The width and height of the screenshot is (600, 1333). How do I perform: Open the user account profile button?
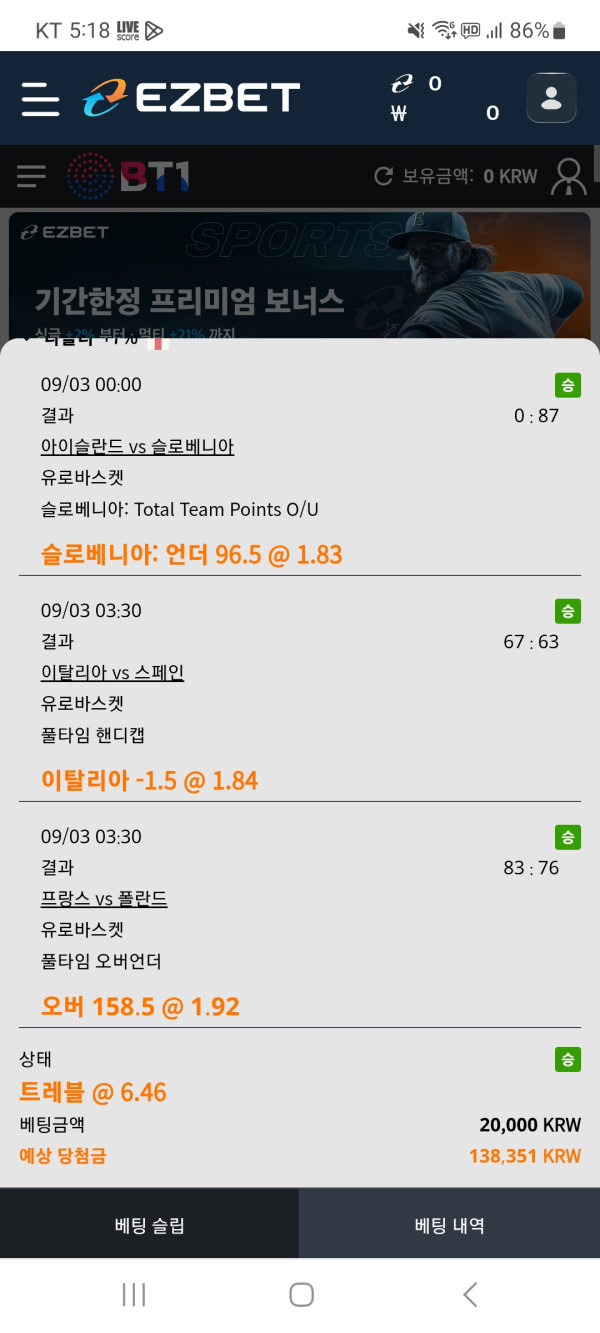click(x=551, y=98)
